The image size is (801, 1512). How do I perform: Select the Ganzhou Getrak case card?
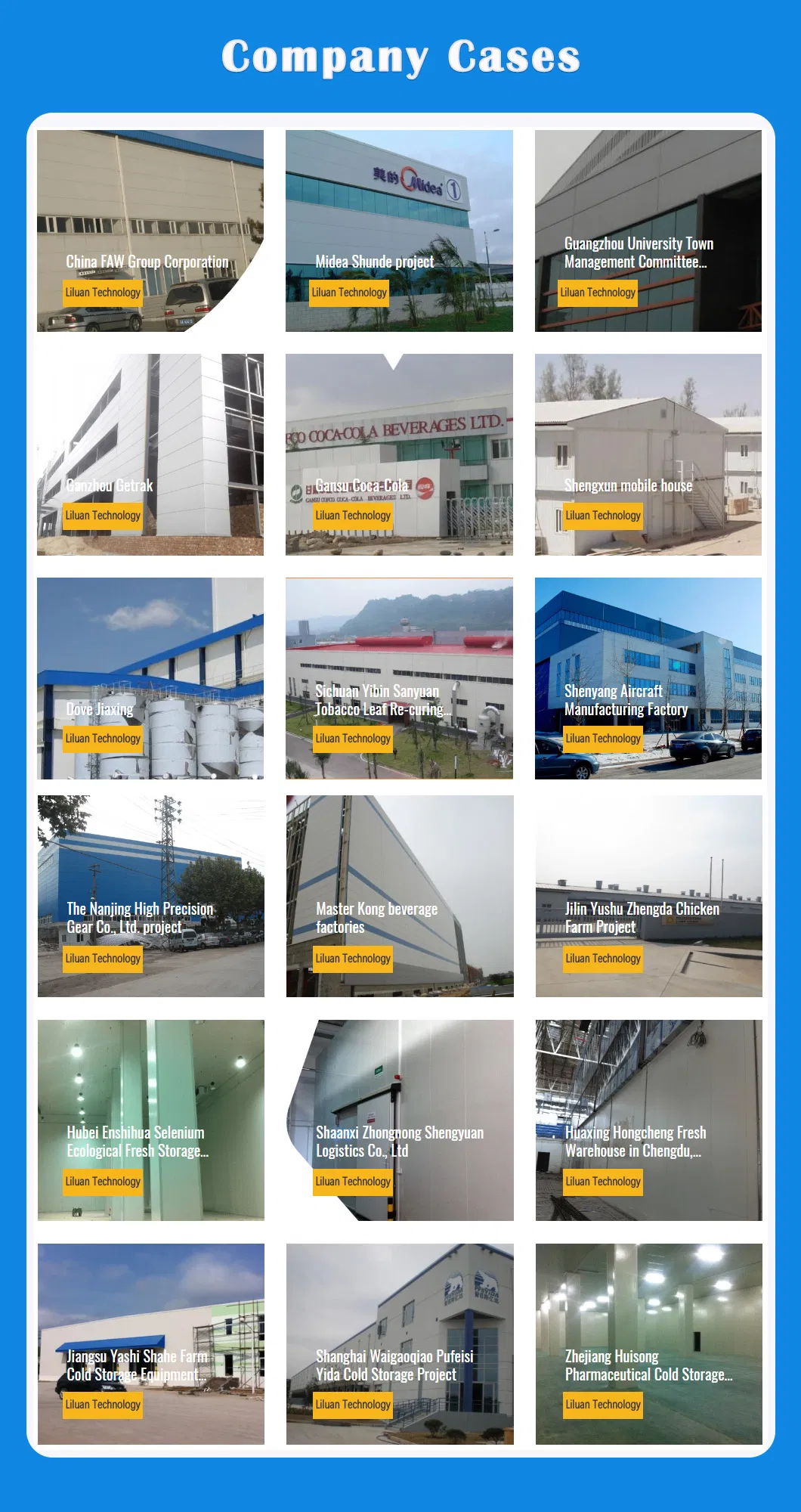[150, 454]
